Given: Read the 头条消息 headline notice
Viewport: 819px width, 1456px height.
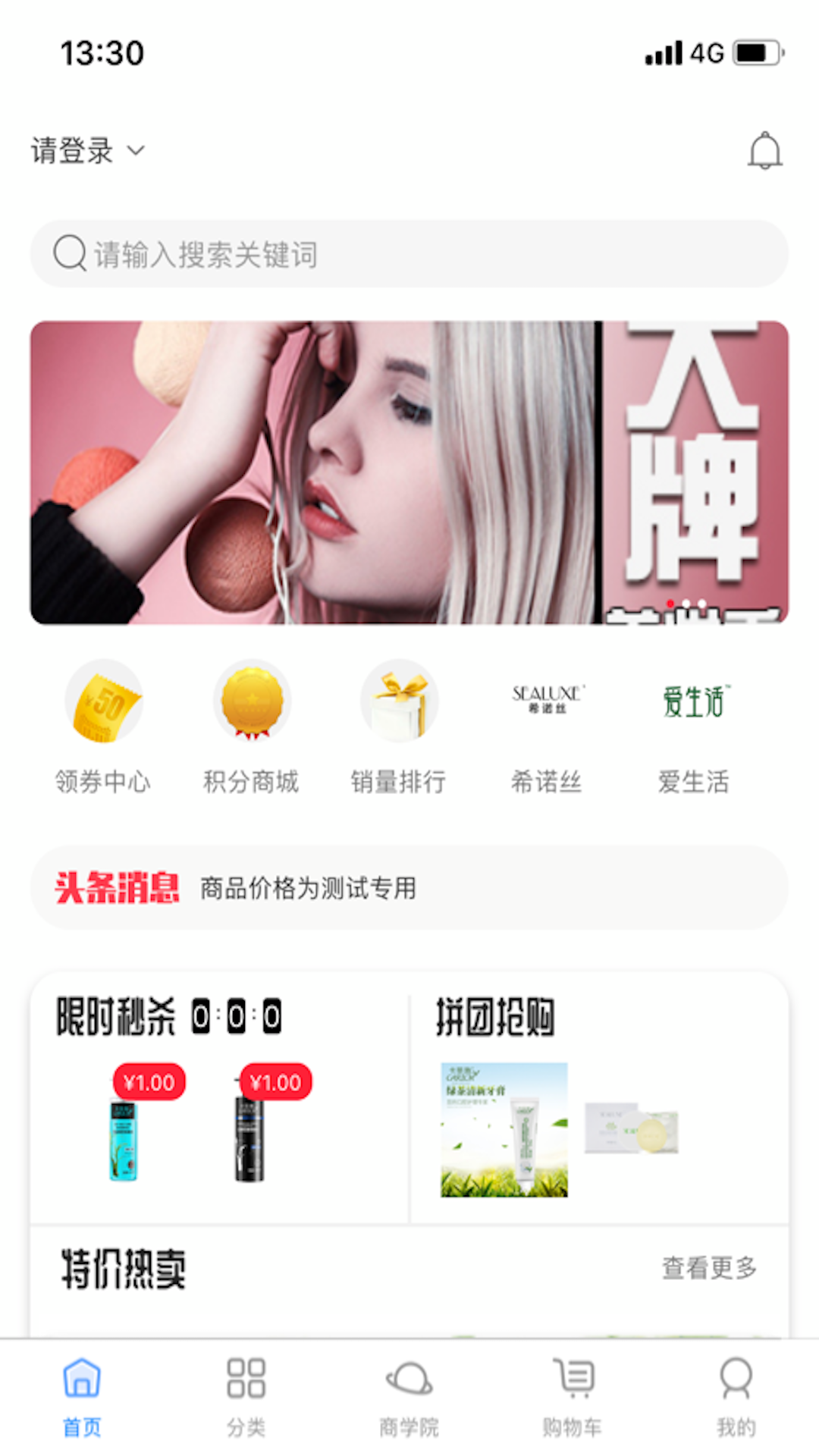Looking at the screenshot, I should click(x=409, y=888).
